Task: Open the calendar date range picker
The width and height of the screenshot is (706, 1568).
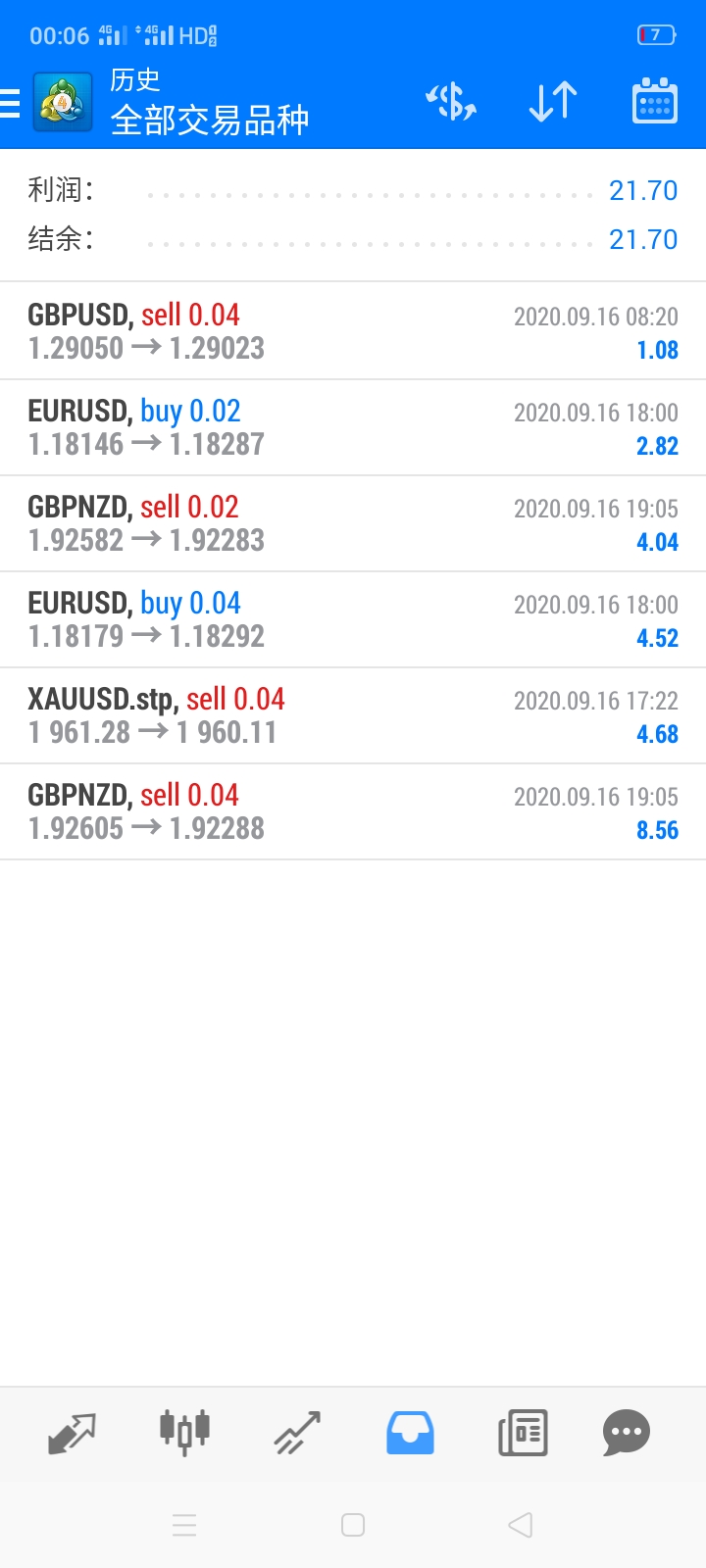Action: click(655, 101)
